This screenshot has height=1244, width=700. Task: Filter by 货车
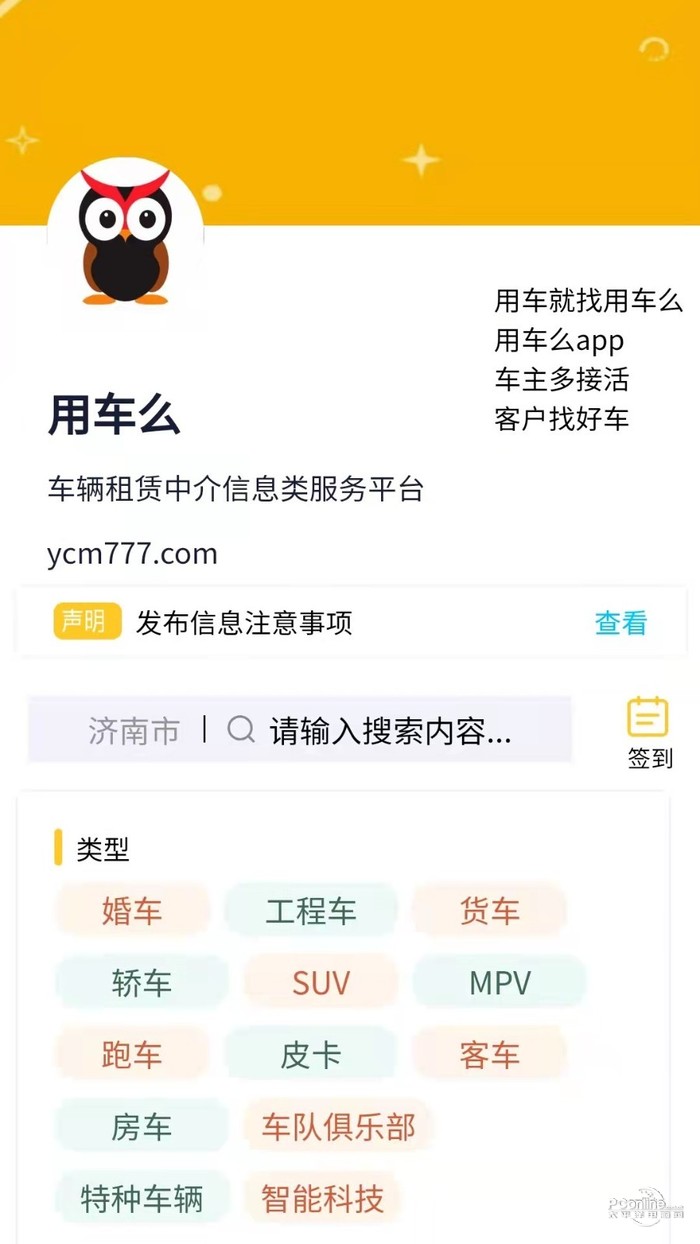tap(489, 911)
